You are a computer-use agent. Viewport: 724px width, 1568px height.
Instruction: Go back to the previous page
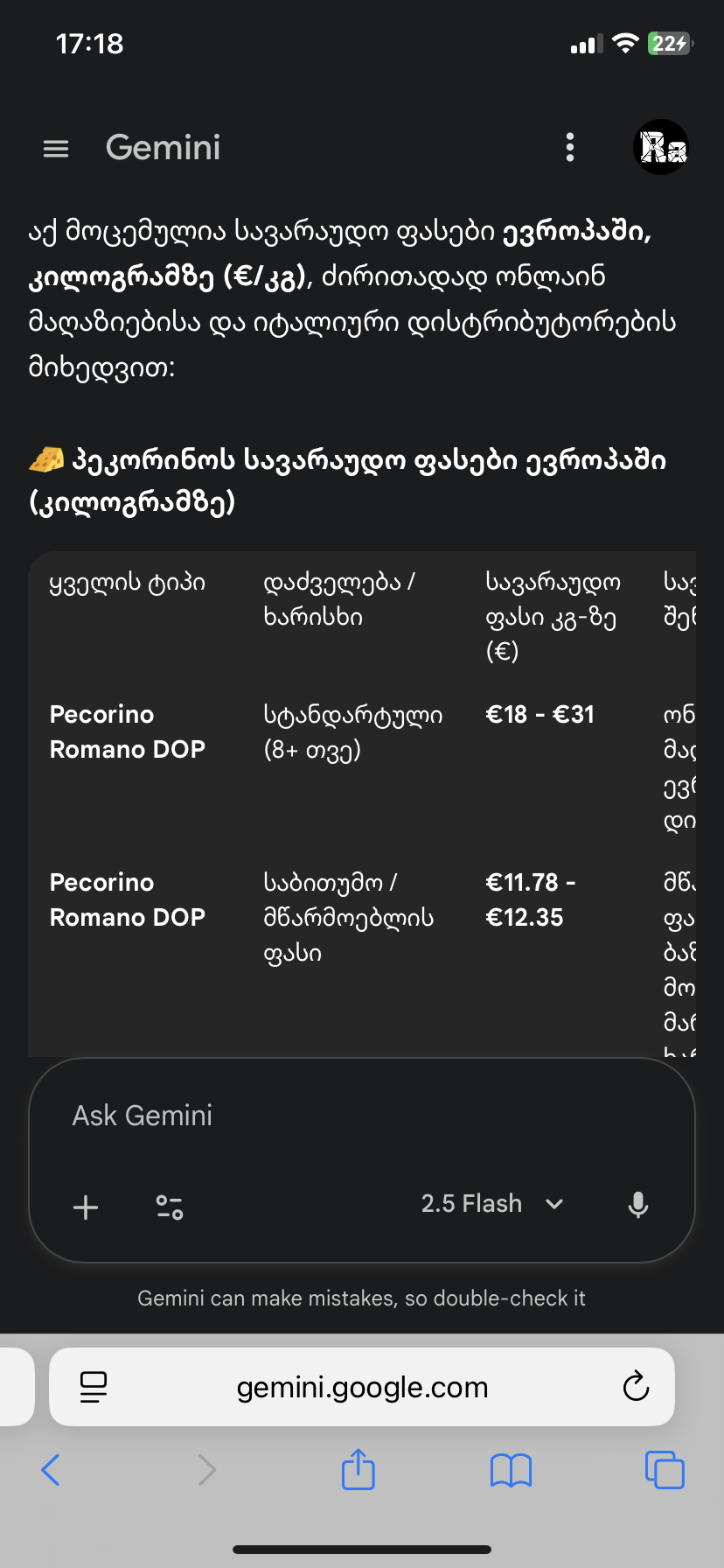(x=51, y=1470)
